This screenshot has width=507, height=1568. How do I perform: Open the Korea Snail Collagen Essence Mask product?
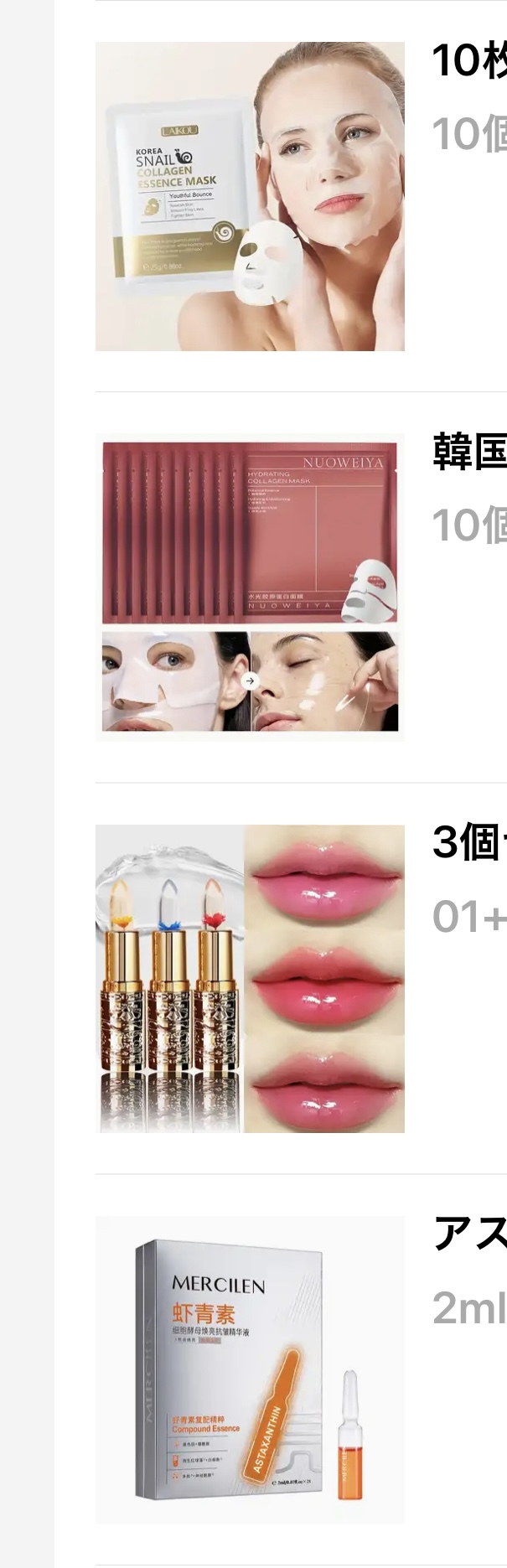point(250,196)
